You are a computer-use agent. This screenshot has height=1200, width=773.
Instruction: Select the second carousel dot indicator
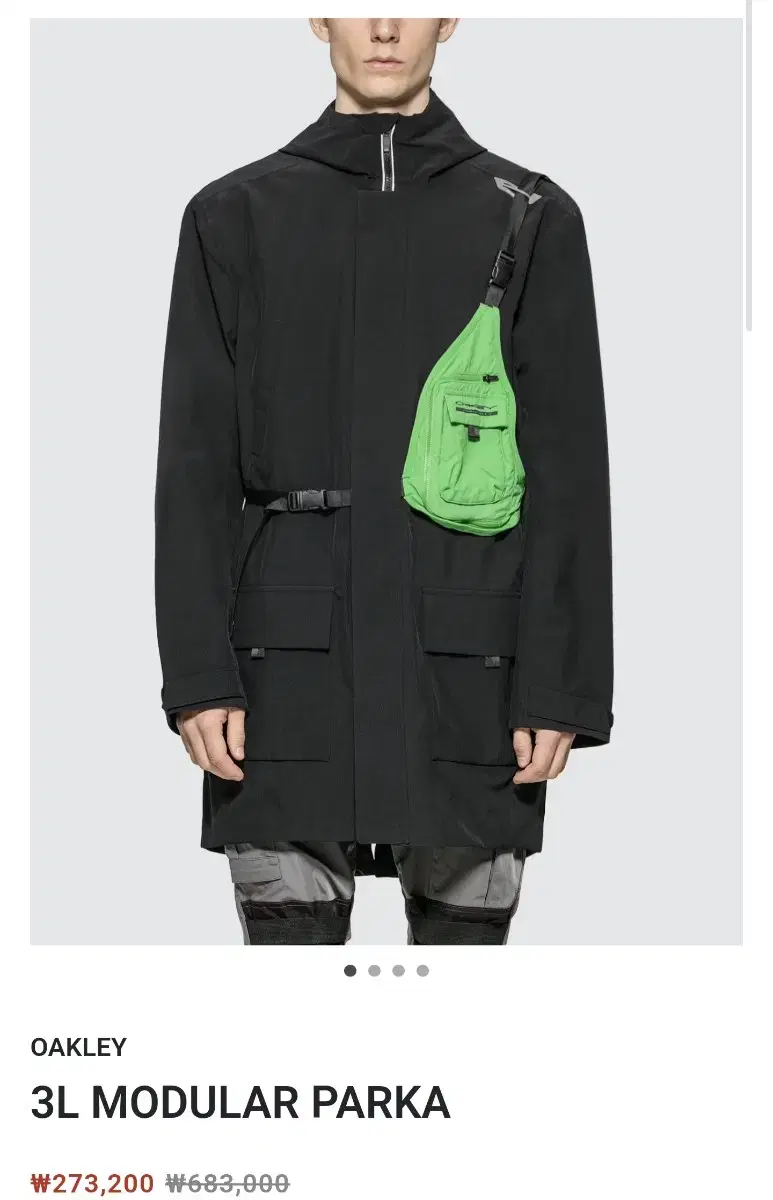pyautogui.click(x=374, y=969)
